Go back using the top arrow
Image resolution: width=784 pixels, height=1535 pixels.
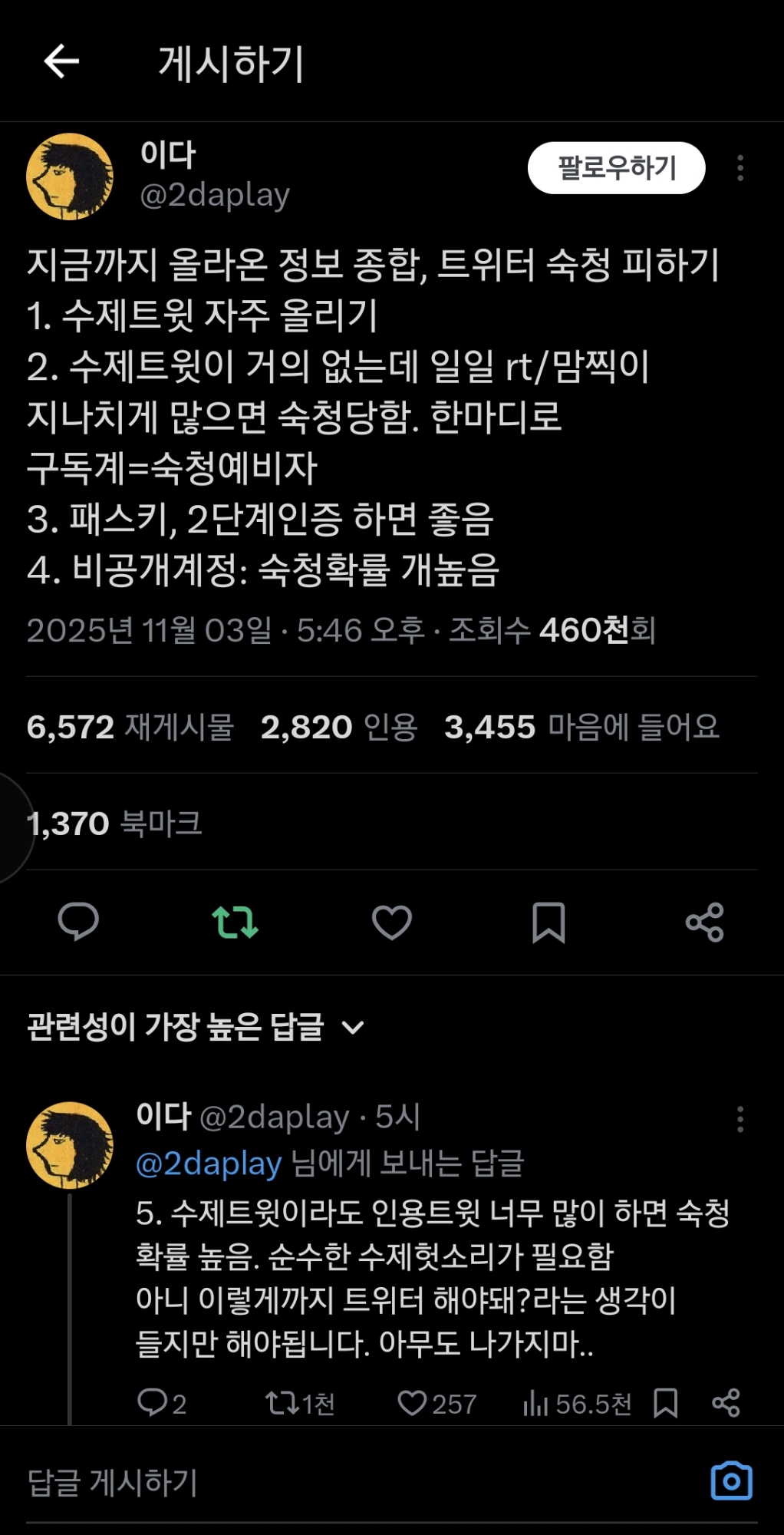click(x=61, y=61)
